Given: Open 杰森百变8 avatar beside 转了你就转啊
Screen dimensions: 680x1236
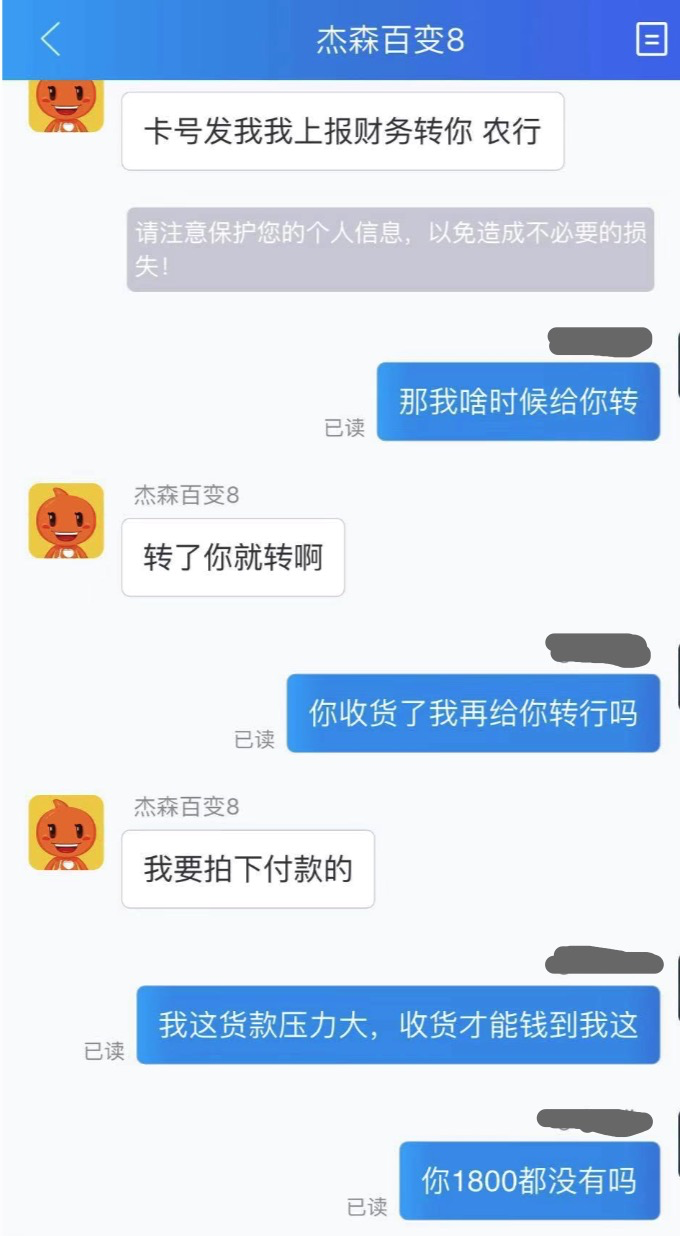Looking at the screenshot, I should coord(66,520).
